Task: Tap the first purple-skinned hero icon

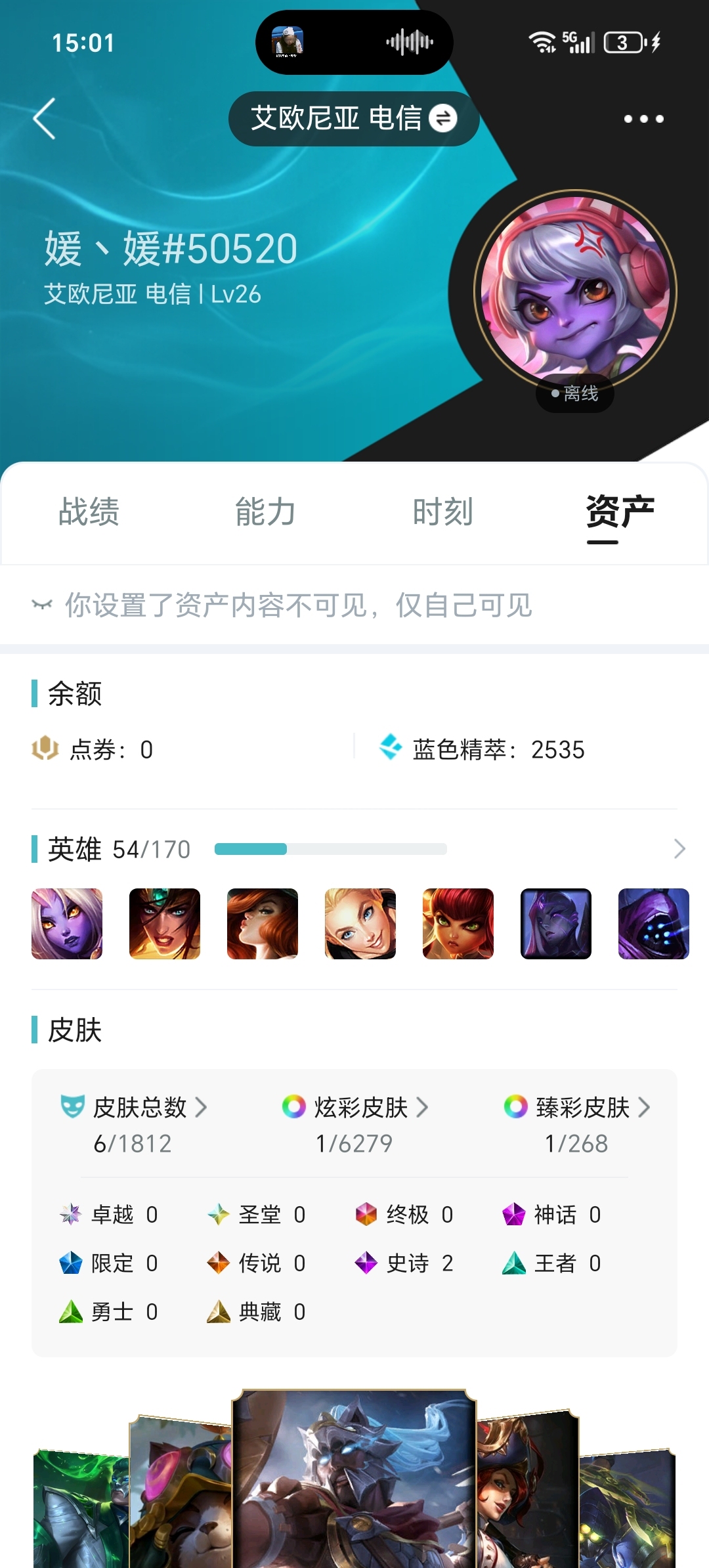Action: (x=67, y=924)
